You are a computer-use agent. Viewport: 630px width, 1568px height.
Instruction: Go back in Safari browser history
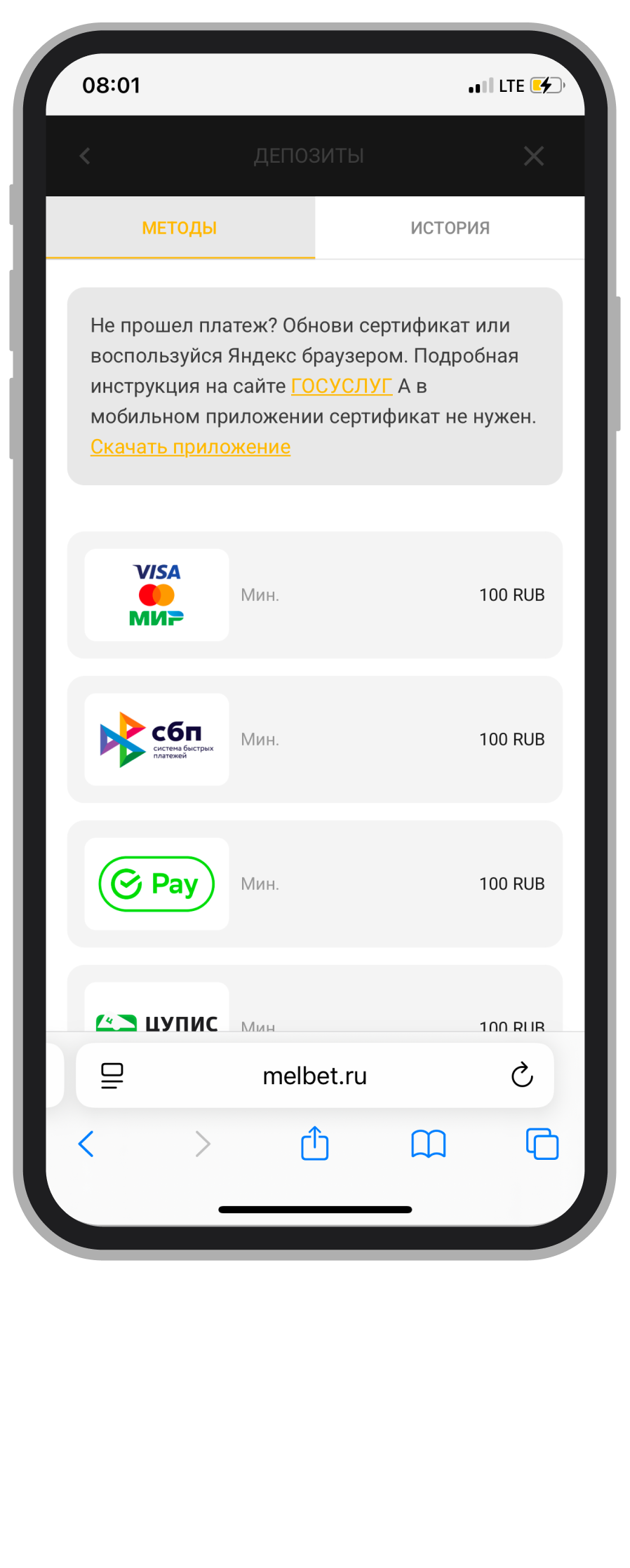86,1144
